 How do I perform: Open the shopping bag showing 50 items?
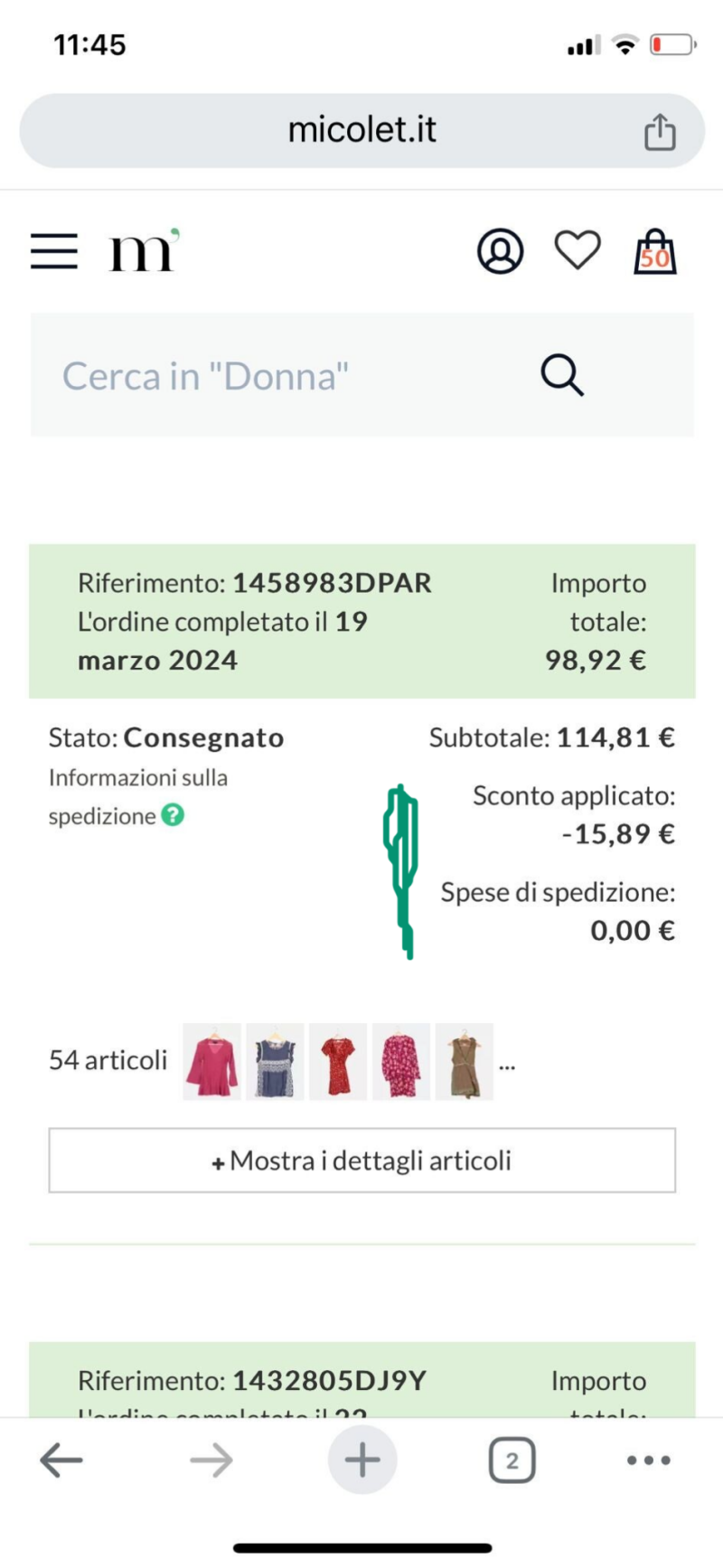coord(656,251)
